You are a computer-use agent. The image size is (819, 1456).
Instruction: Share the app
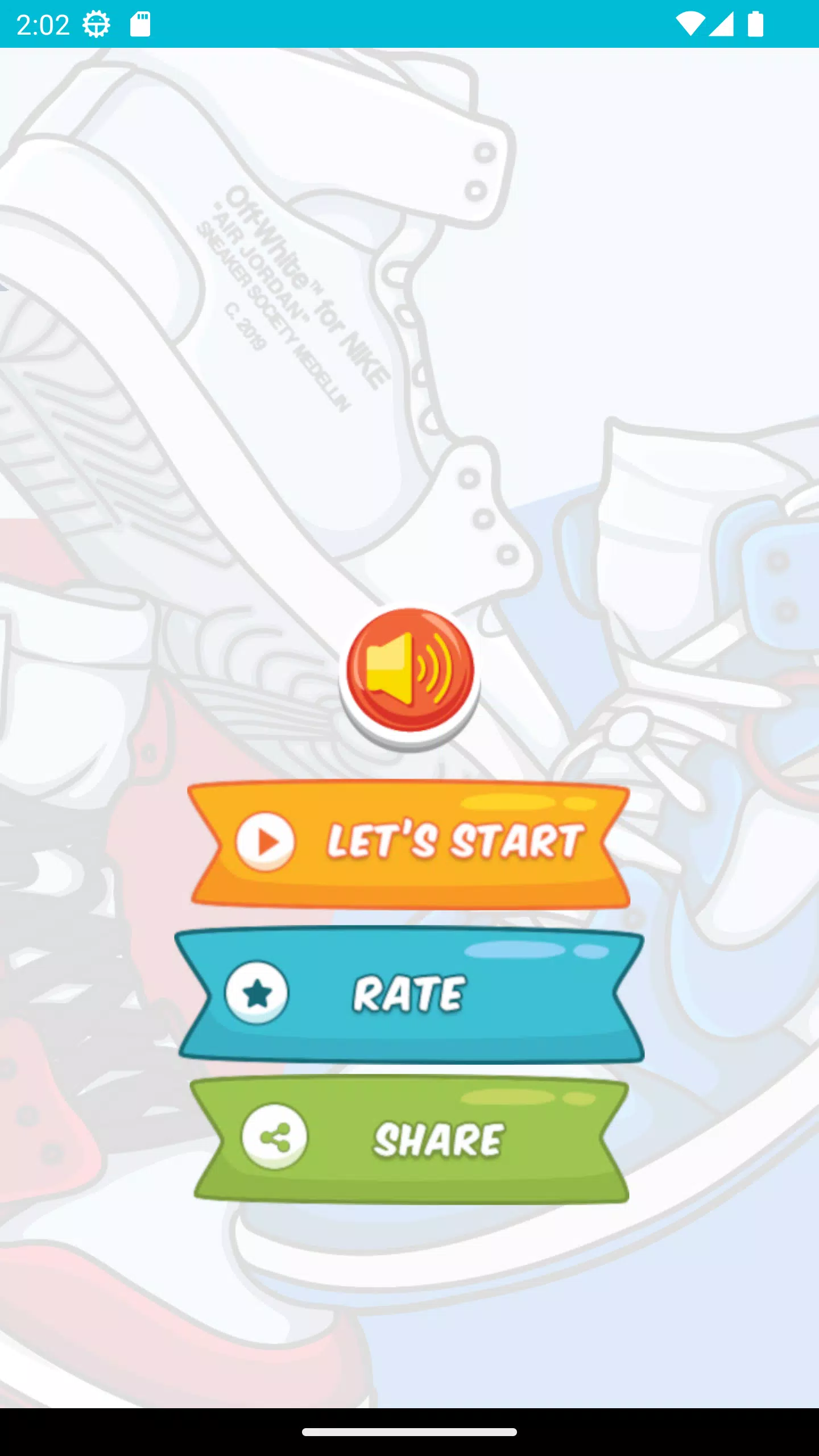[411, 1139]
